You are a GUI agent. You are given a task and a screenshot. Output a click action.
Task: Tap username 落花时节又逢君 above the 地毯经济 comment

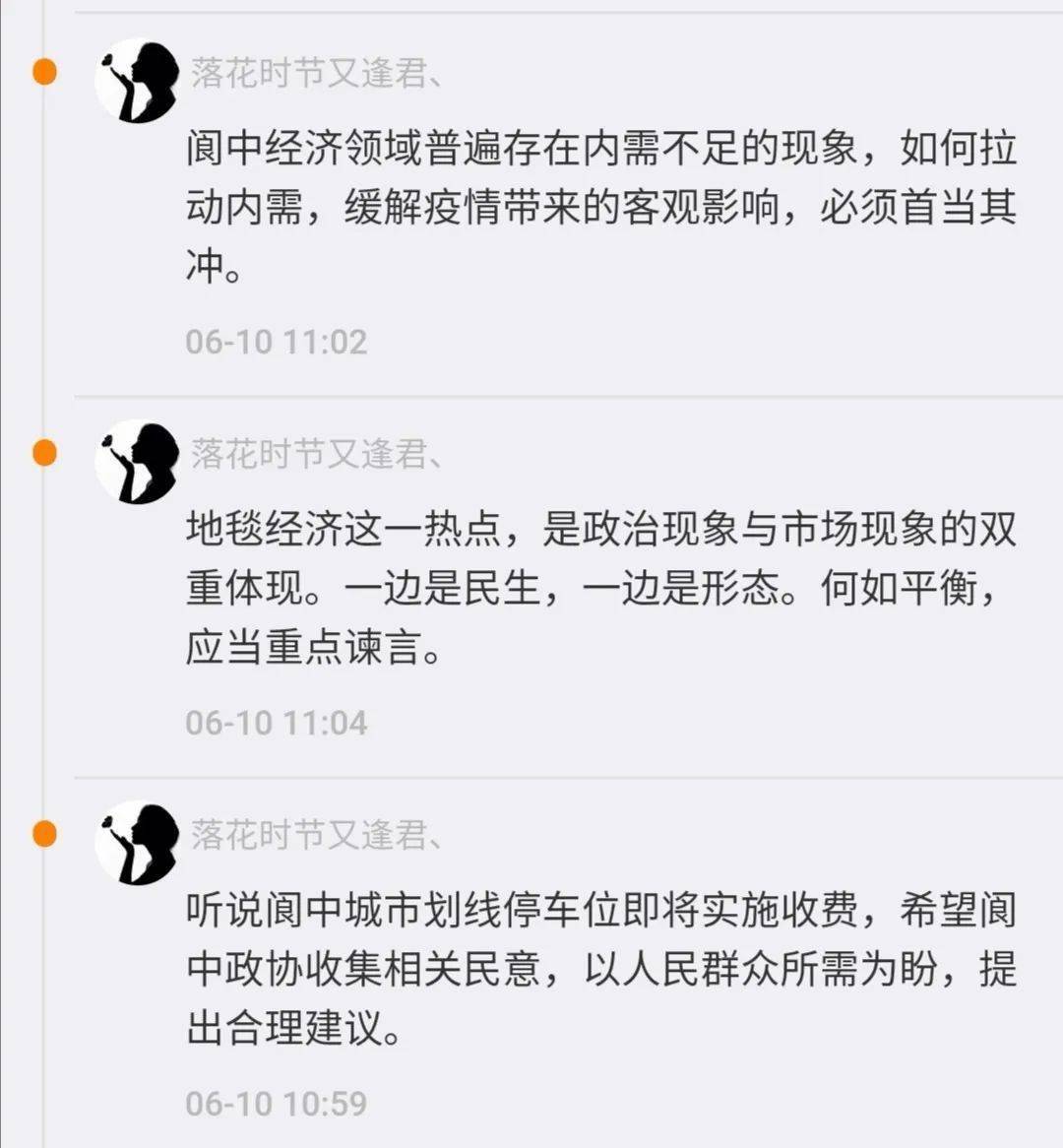point(315,454)
